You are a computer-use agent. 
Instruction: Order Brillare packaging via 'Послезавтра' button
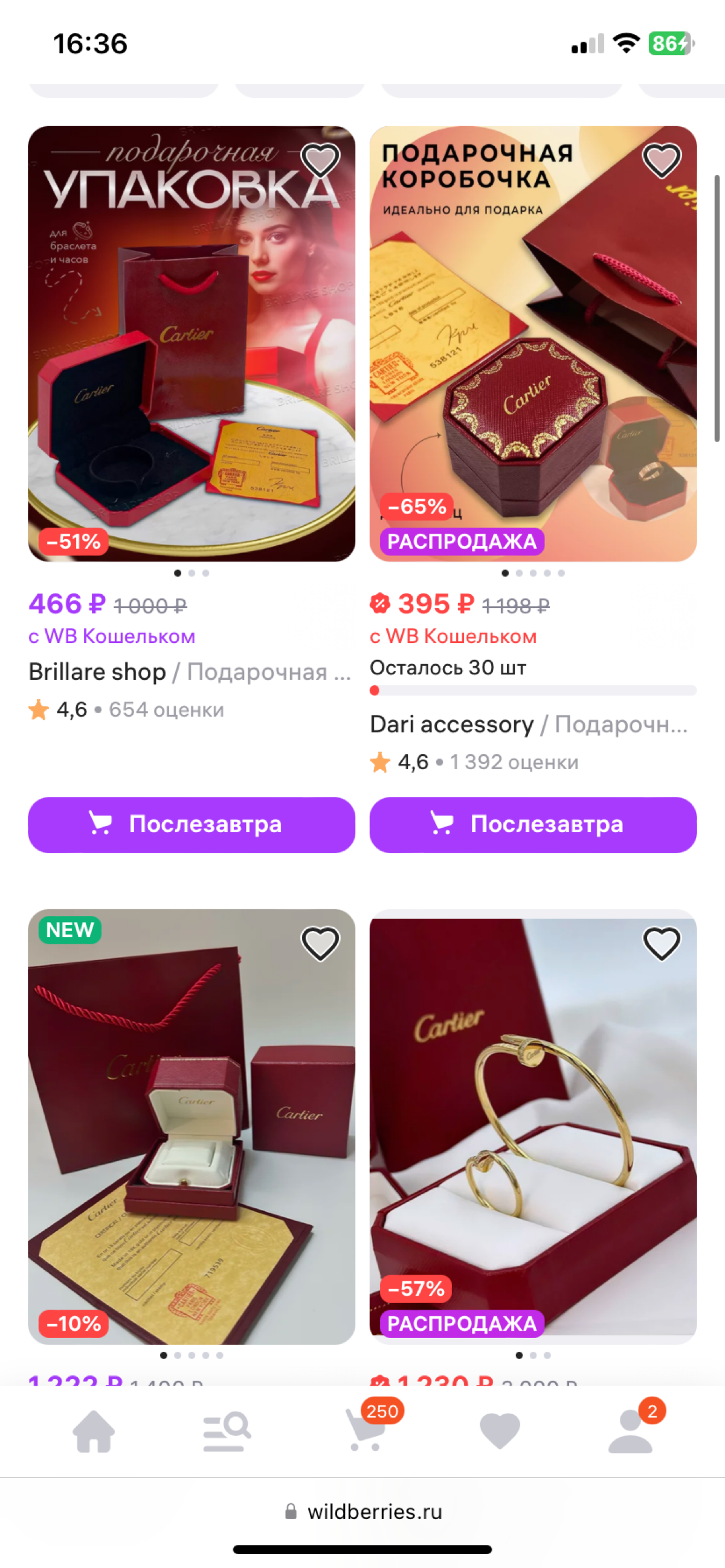192,824
